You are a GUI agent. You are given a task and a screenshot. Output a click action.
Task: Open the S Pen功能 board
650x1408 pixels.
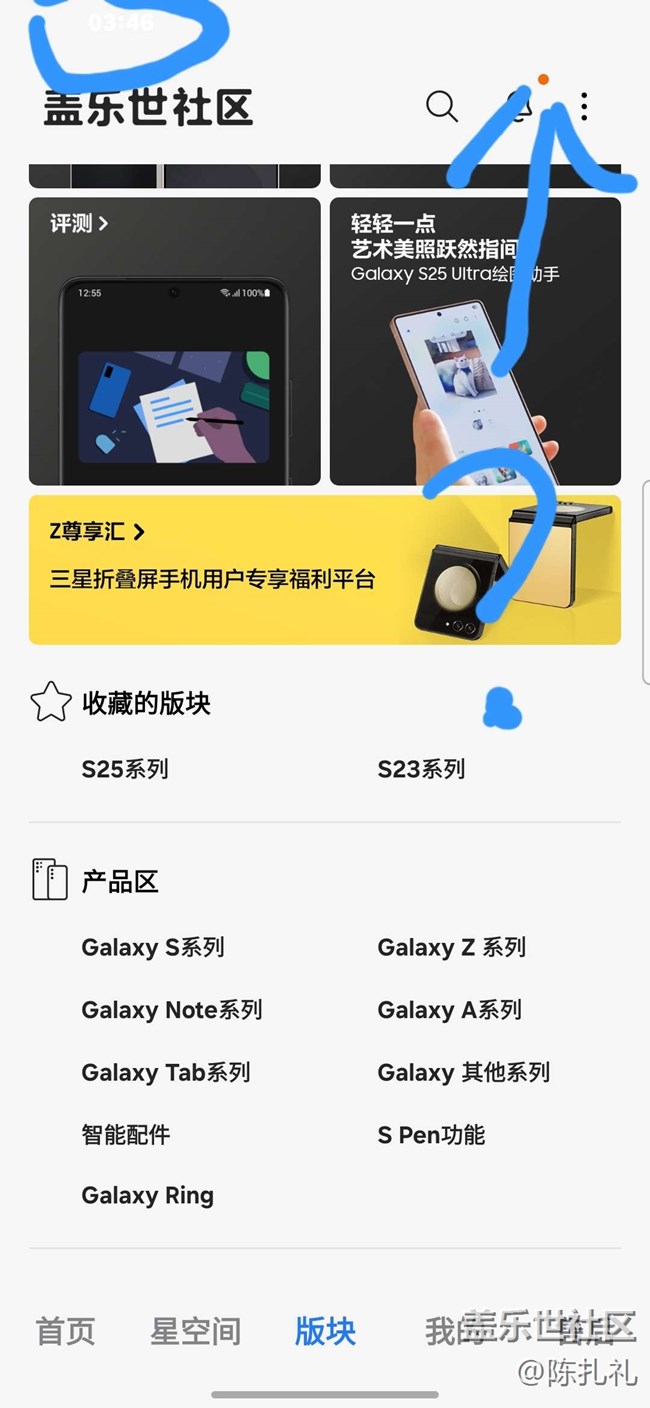click(x=431, y=1134)
